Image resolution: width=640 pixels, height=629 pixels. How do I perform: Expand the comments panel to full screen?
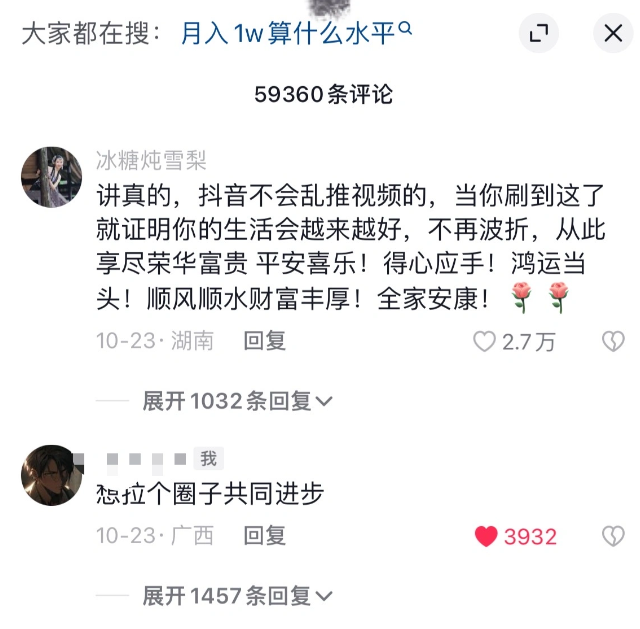(x=539, y=33)
